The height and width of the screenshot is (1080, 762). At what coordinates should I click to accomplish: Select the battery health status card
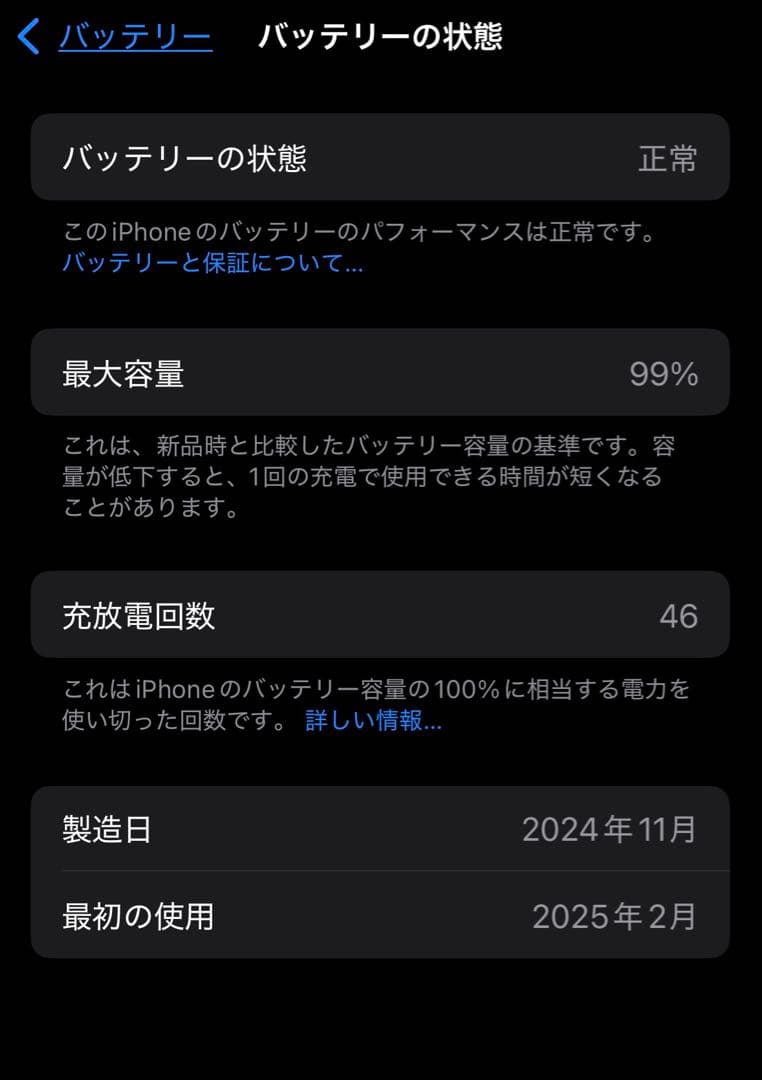pyautogui.click(x=380, y=157)
